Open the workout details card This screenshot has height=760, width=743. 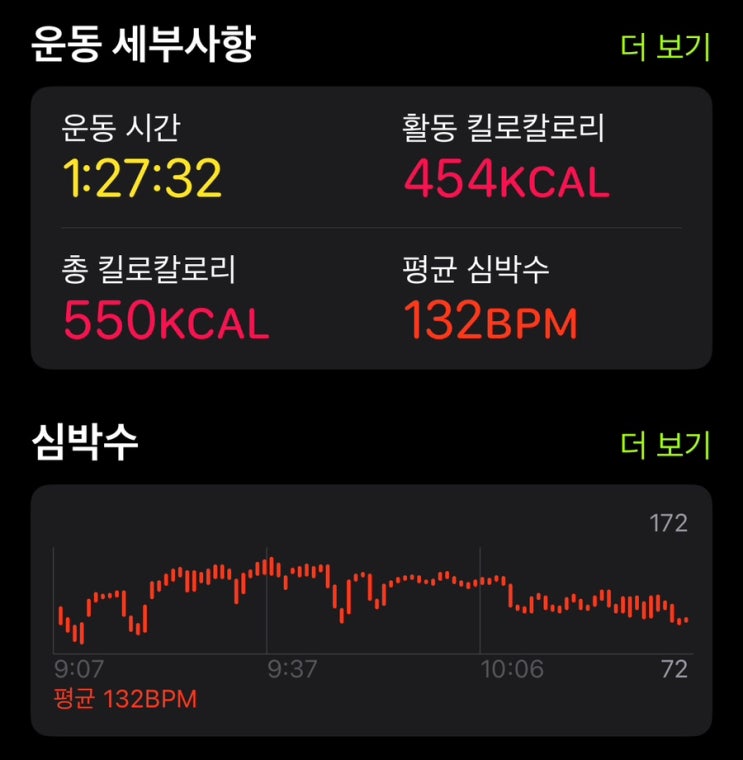[371, 228]
